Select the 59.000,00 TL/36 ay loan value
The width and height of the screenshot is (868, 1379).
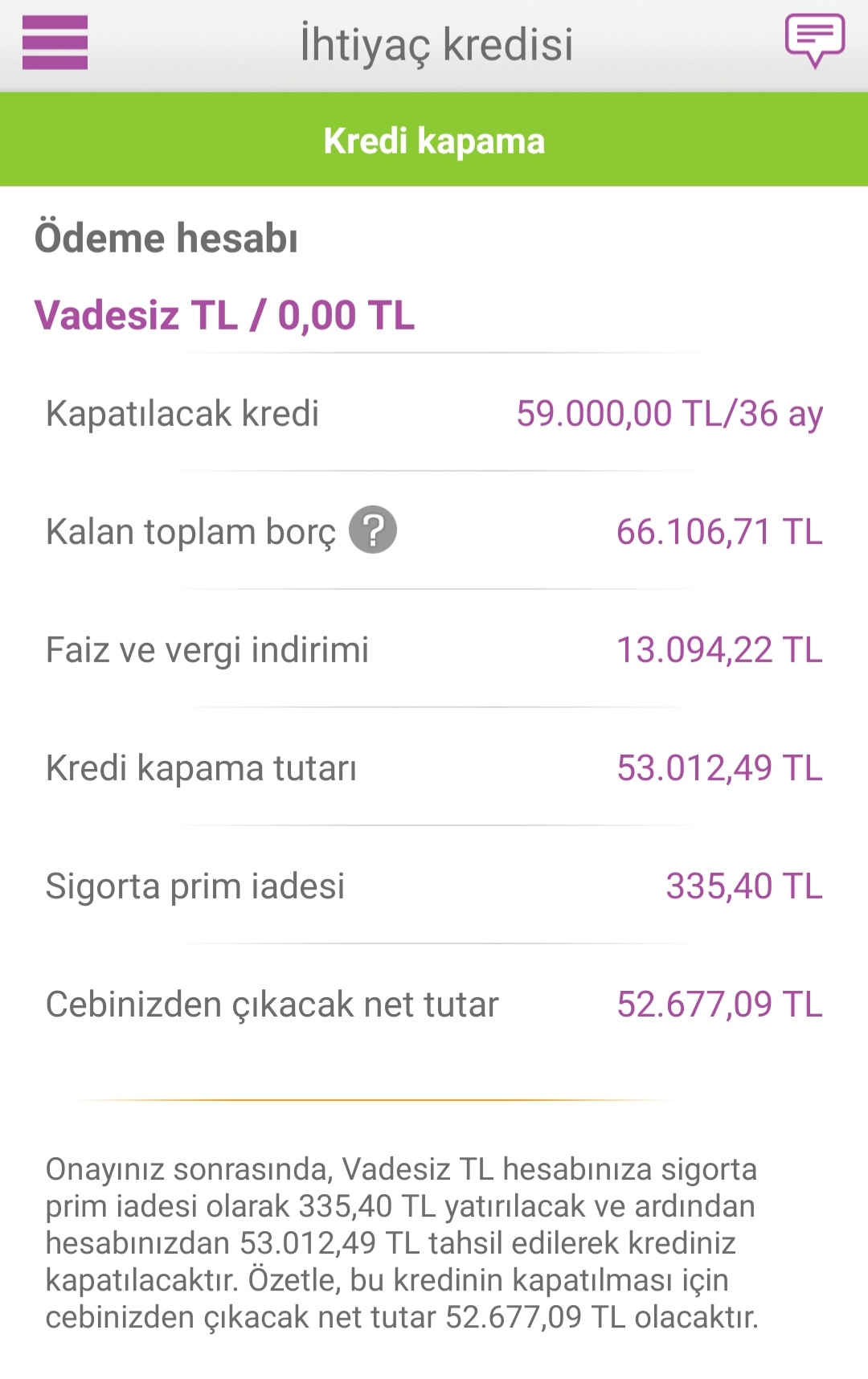pos(669,414)
